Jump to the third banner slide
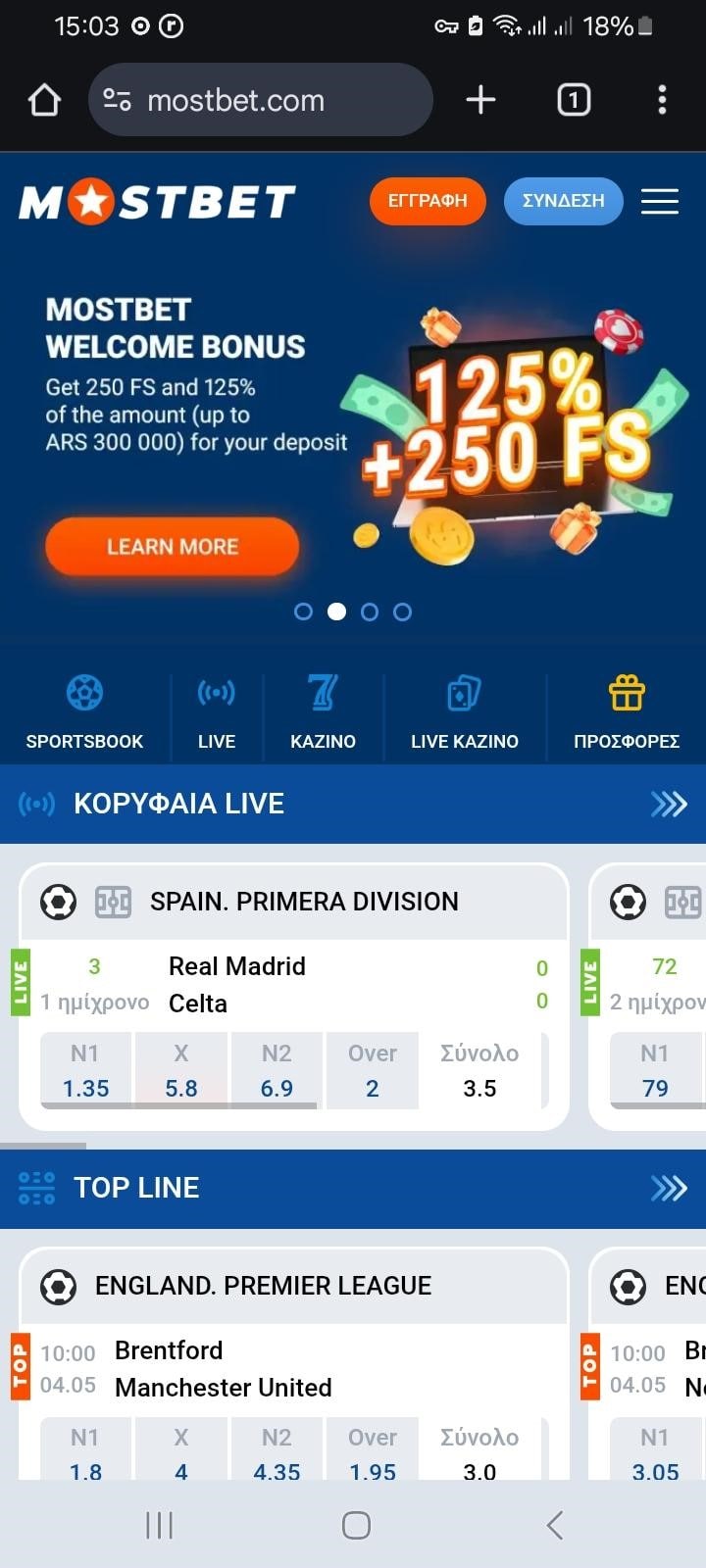Viewport: 706px width, 1568px height. (370, 612)
